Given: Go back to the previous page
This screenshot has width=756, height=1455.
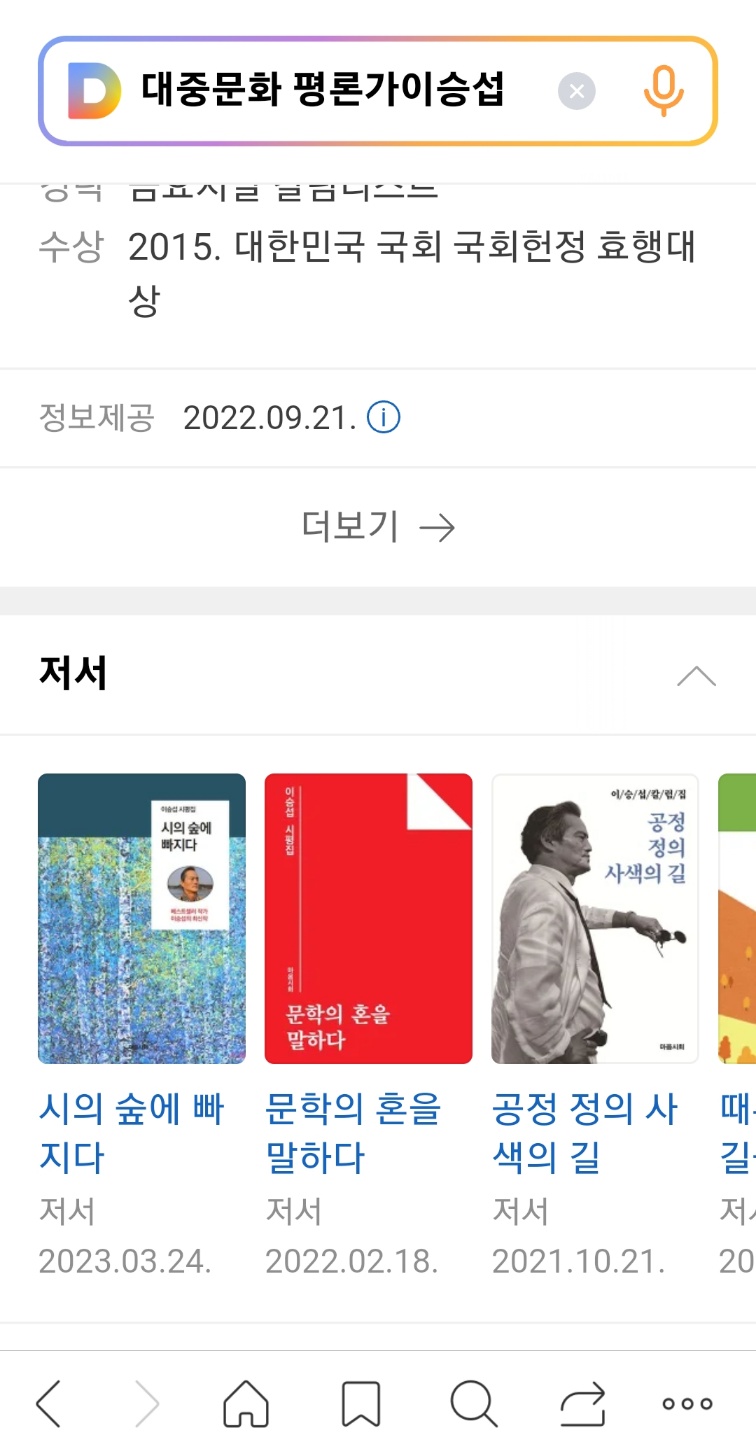Looking at the screenshot, I should coord(48,1404).
